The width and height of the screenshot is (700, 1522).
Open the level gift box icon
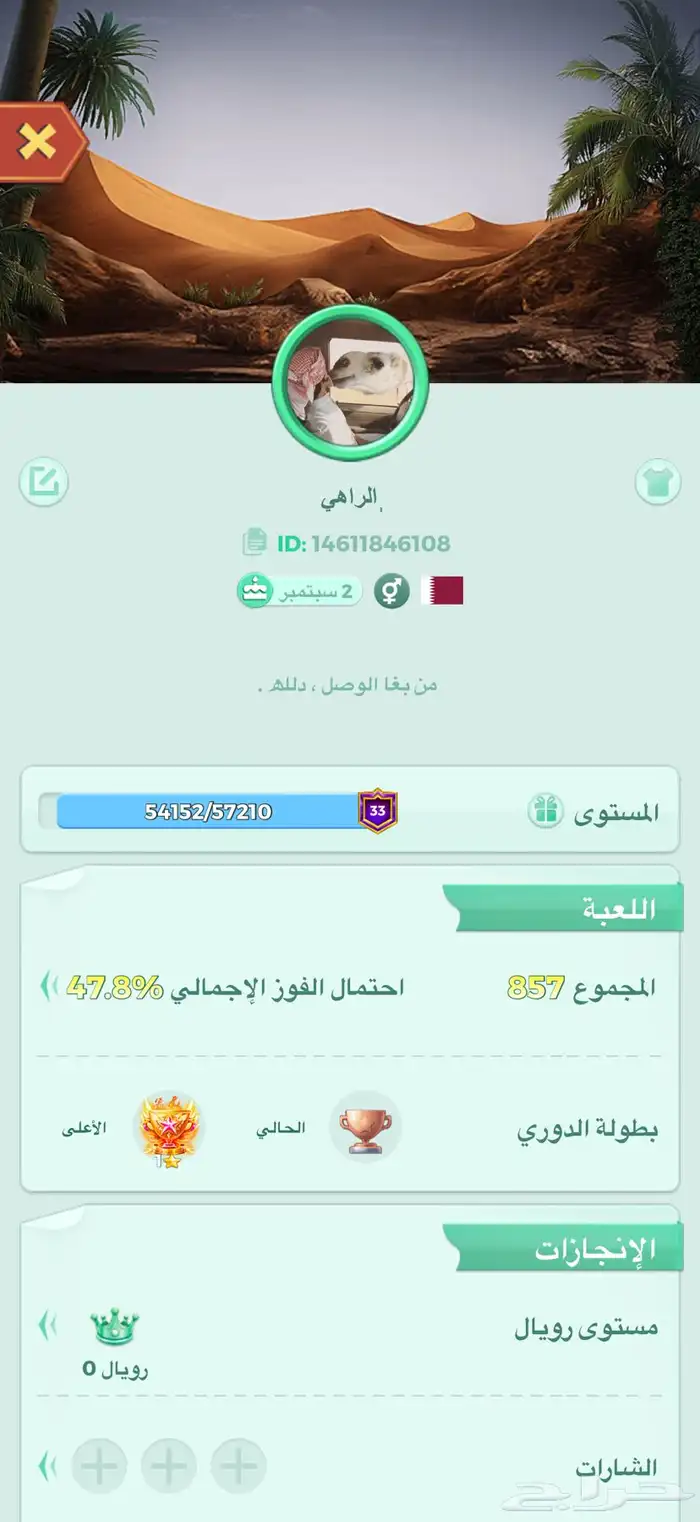click(545, 810)
